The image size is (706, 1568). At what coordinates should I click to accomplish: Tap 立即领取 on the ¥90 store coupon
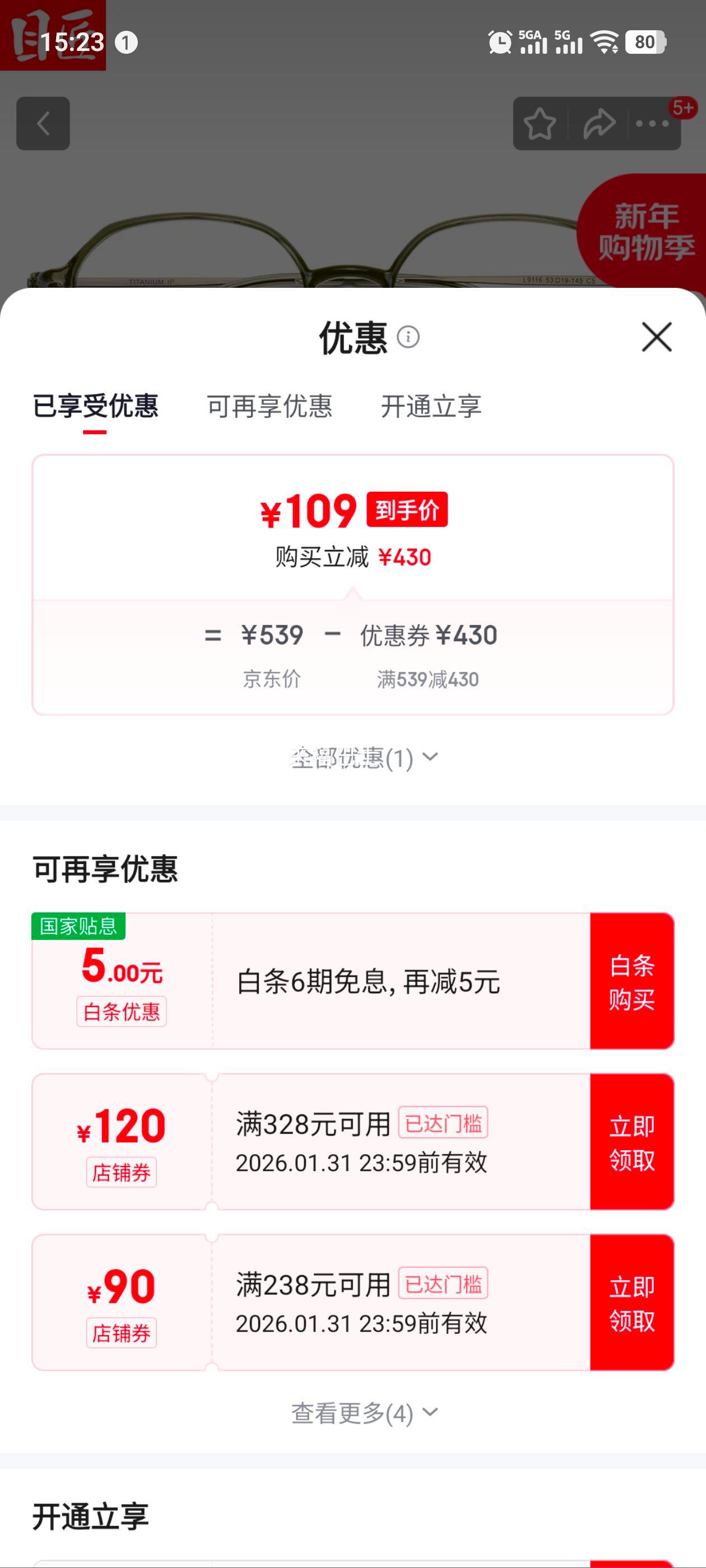633,1304
